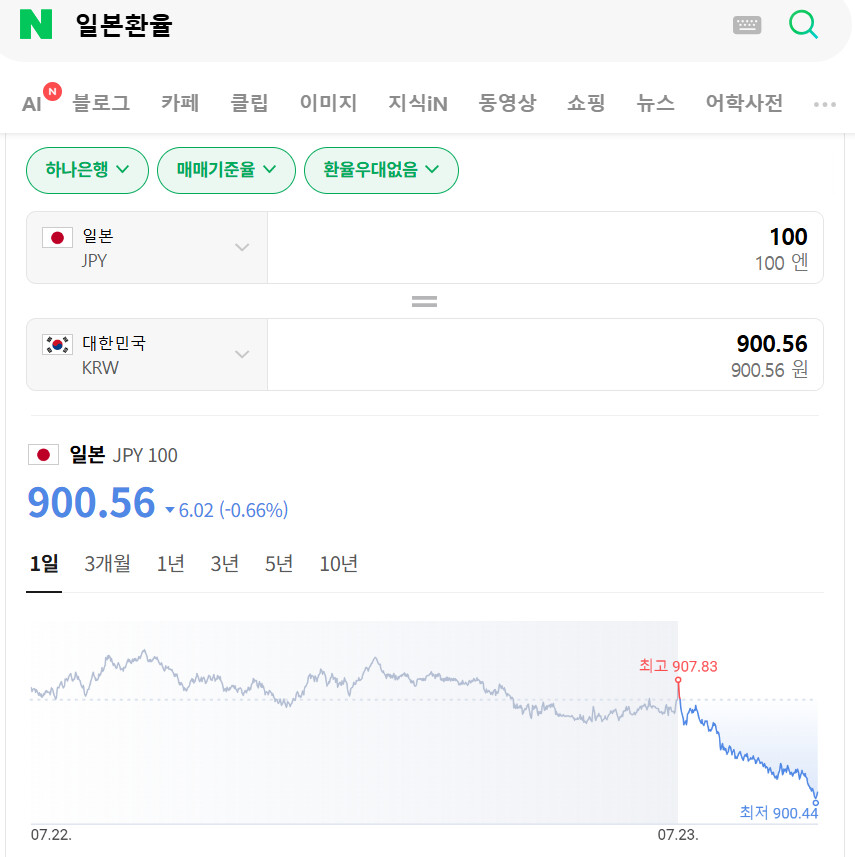The image size is (855, 857).
Task: Show more tabs with three dots
Action: [x=824, y=104]
